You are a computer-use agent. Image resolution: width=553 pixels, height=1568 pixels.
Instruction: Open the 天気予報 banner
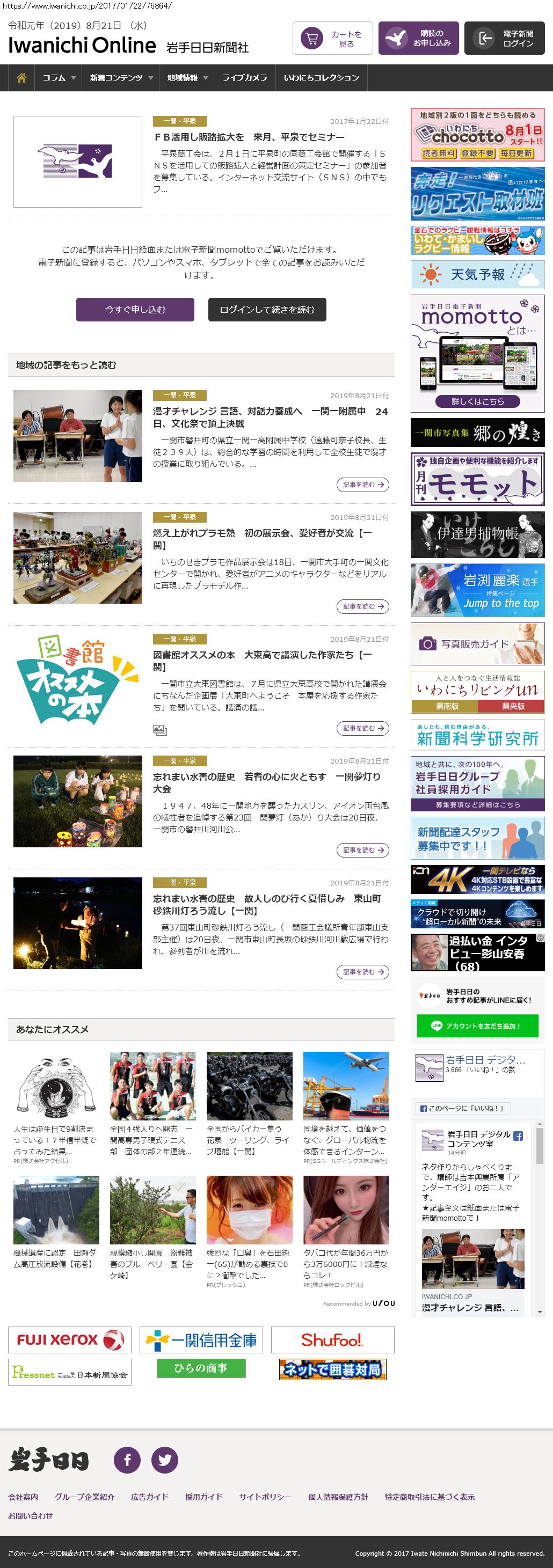point(477,275)
